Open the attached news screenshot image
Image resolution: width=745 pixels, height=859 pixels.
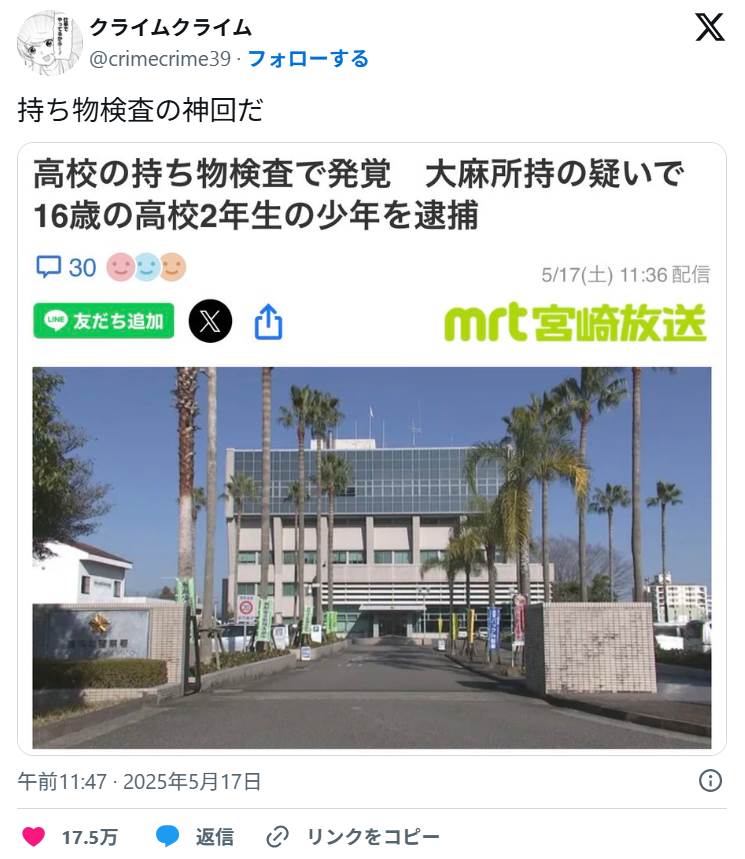coord(372,450)
